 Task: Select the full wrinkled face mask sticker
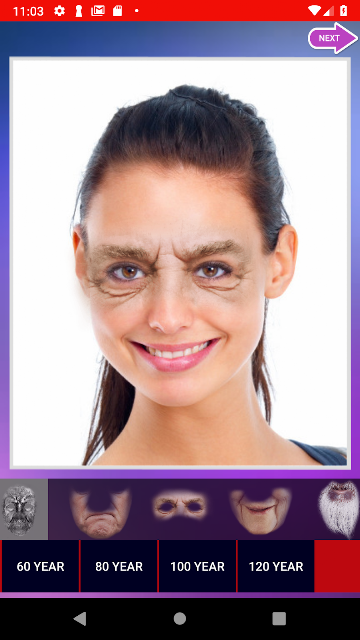pos(19,510)
